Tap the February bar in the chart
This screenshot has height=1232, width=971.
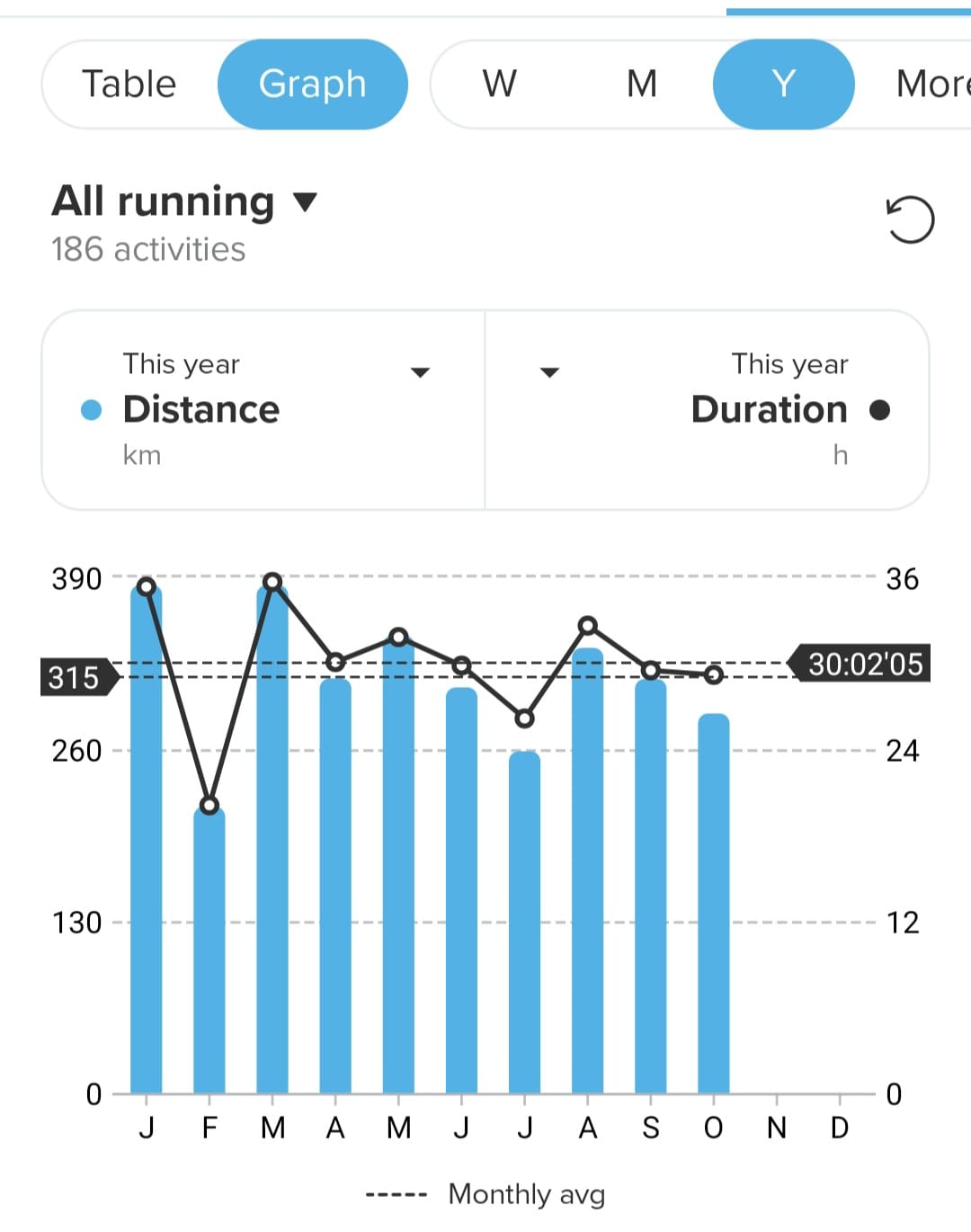point(209,953)
